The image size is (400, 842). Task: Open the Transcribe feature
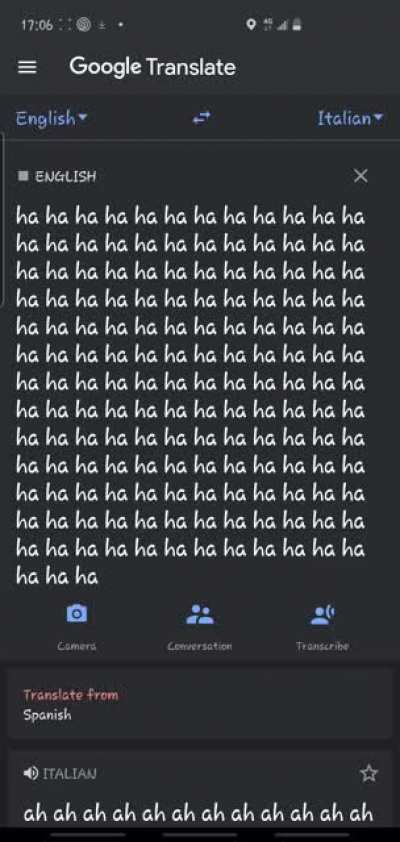point(322,625)
